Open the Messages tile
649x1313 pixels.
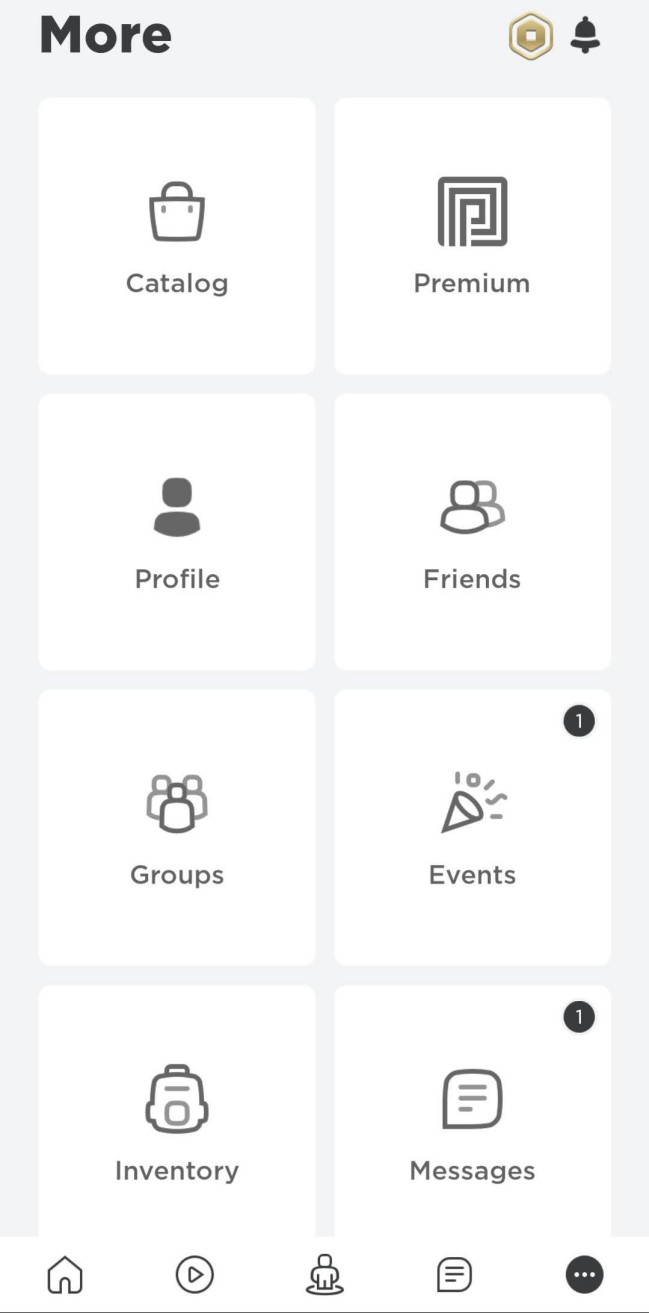472,1111
